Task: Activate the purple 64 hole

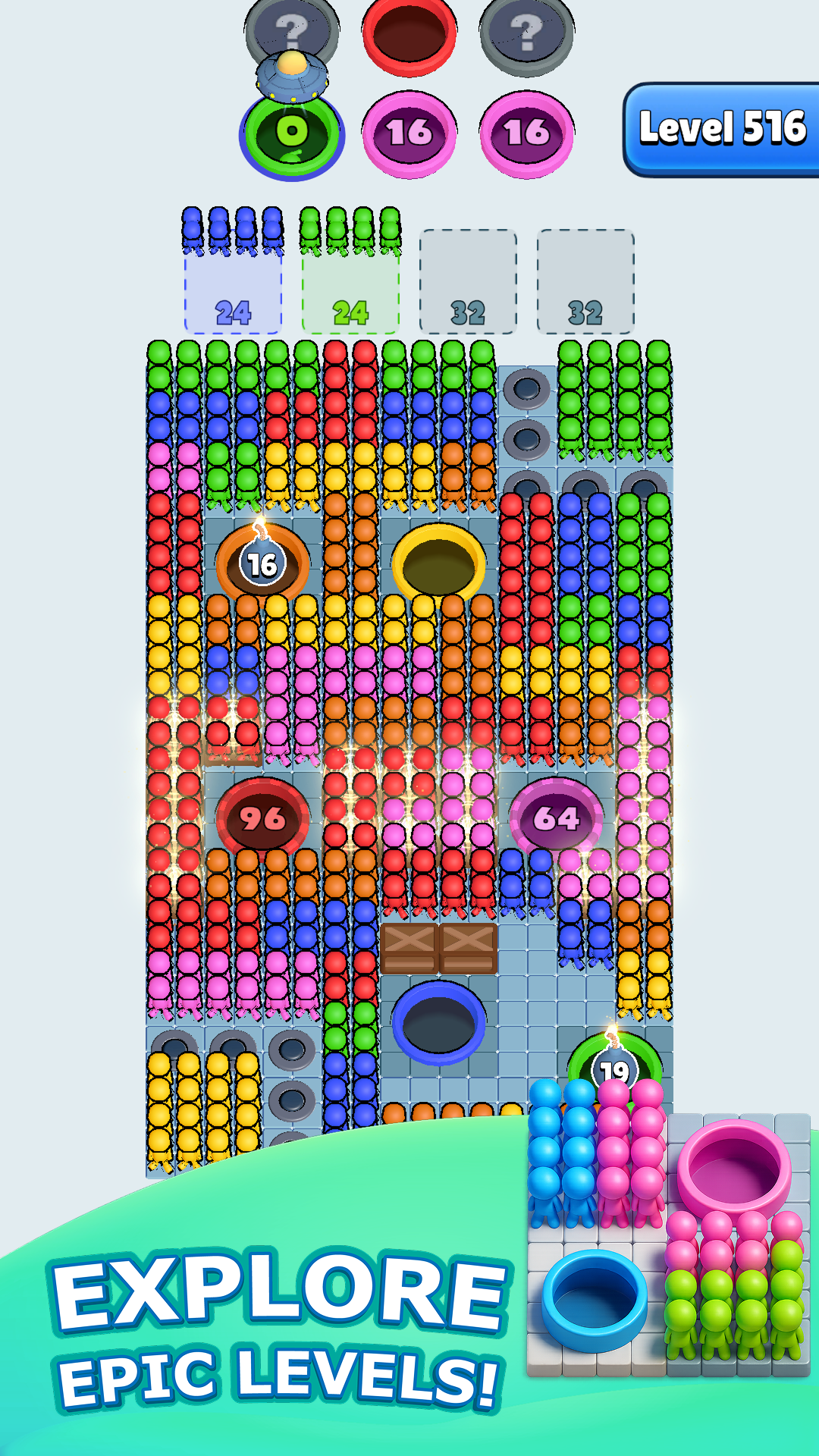Action: [557, 817]
